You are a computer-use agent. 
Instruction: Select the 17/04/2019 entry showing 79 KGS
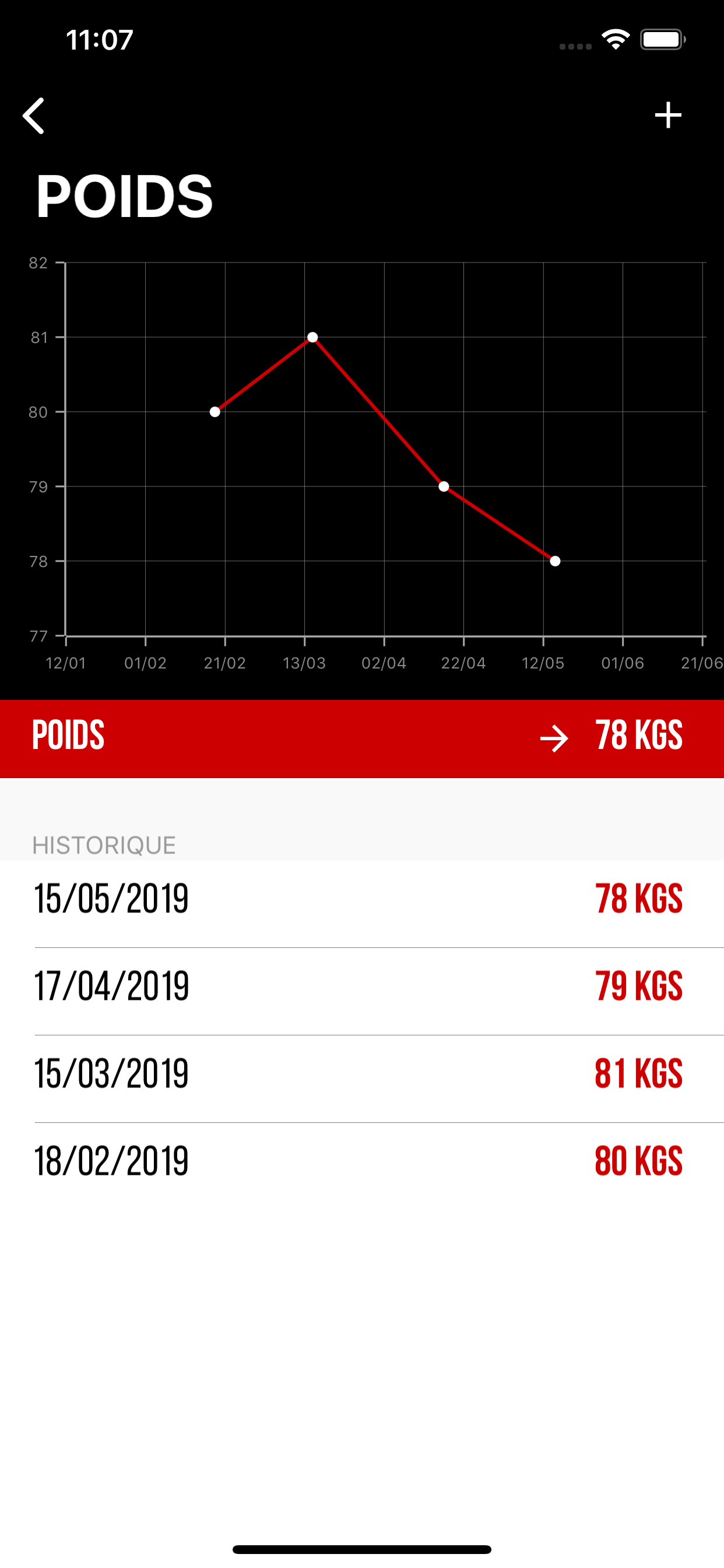[362, 991]
